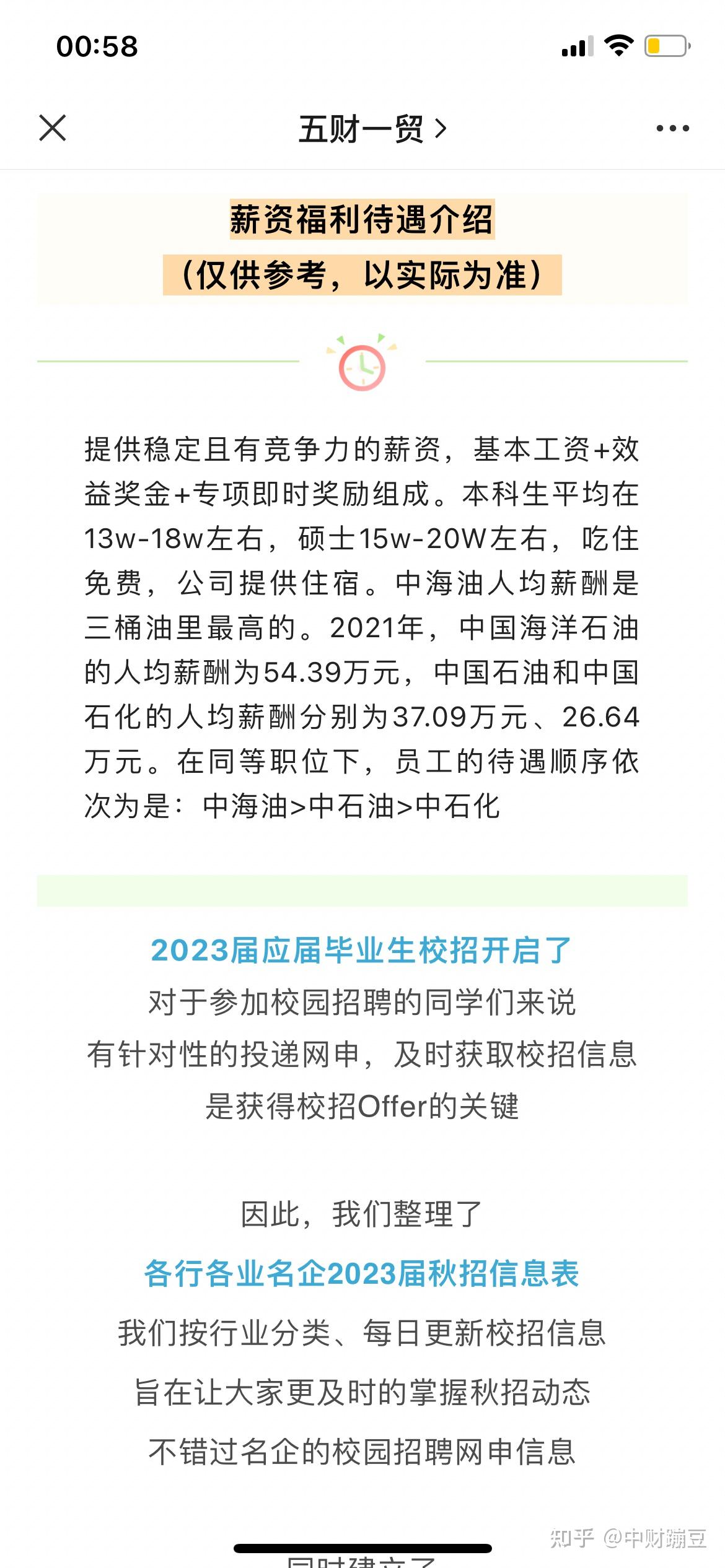The image size is (725, 1568).
Task: Open the 五财一贸 account page
Action: coord(372,129)
